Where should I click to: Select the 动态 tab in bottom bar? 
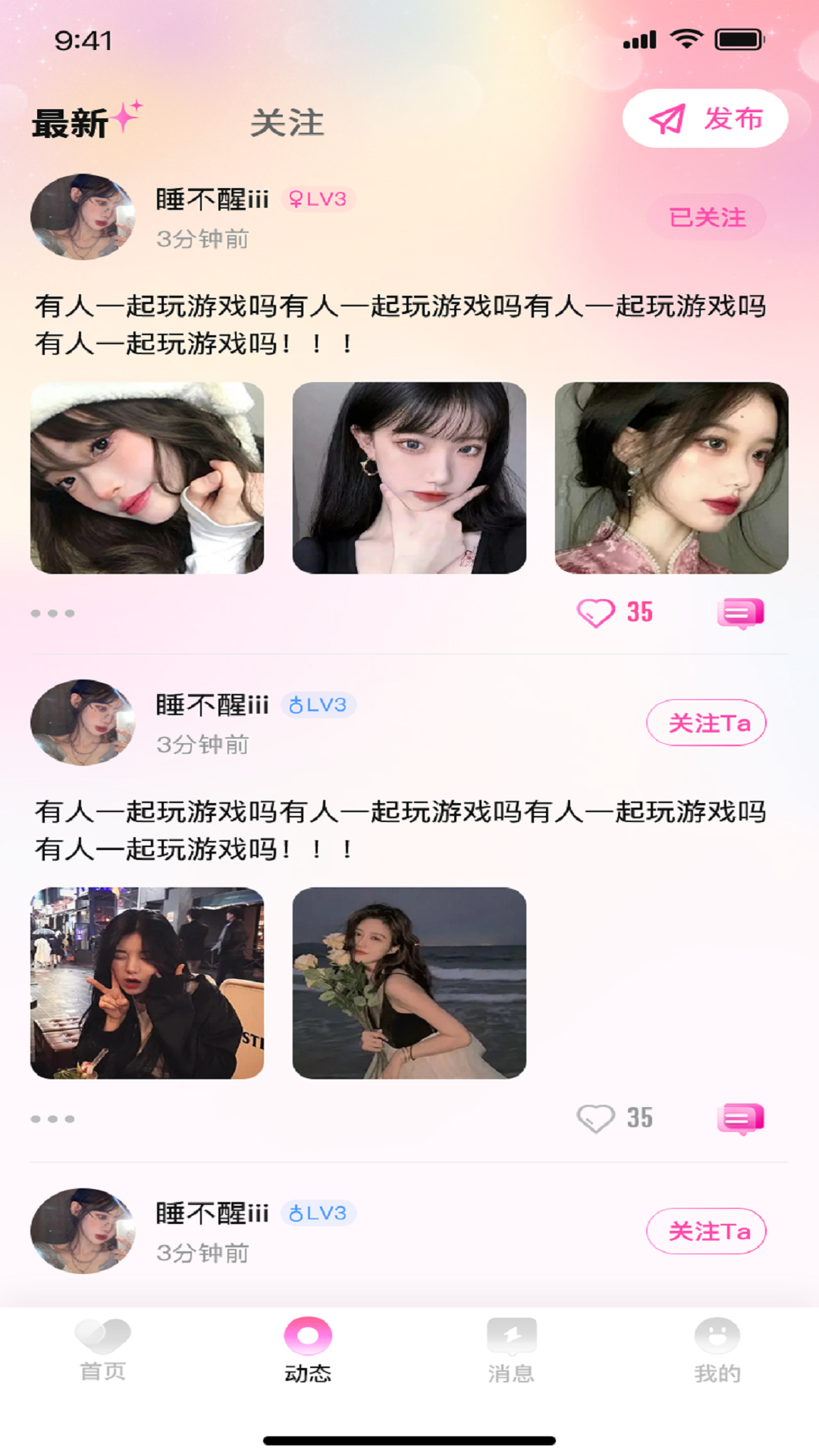click(307, 1351)
